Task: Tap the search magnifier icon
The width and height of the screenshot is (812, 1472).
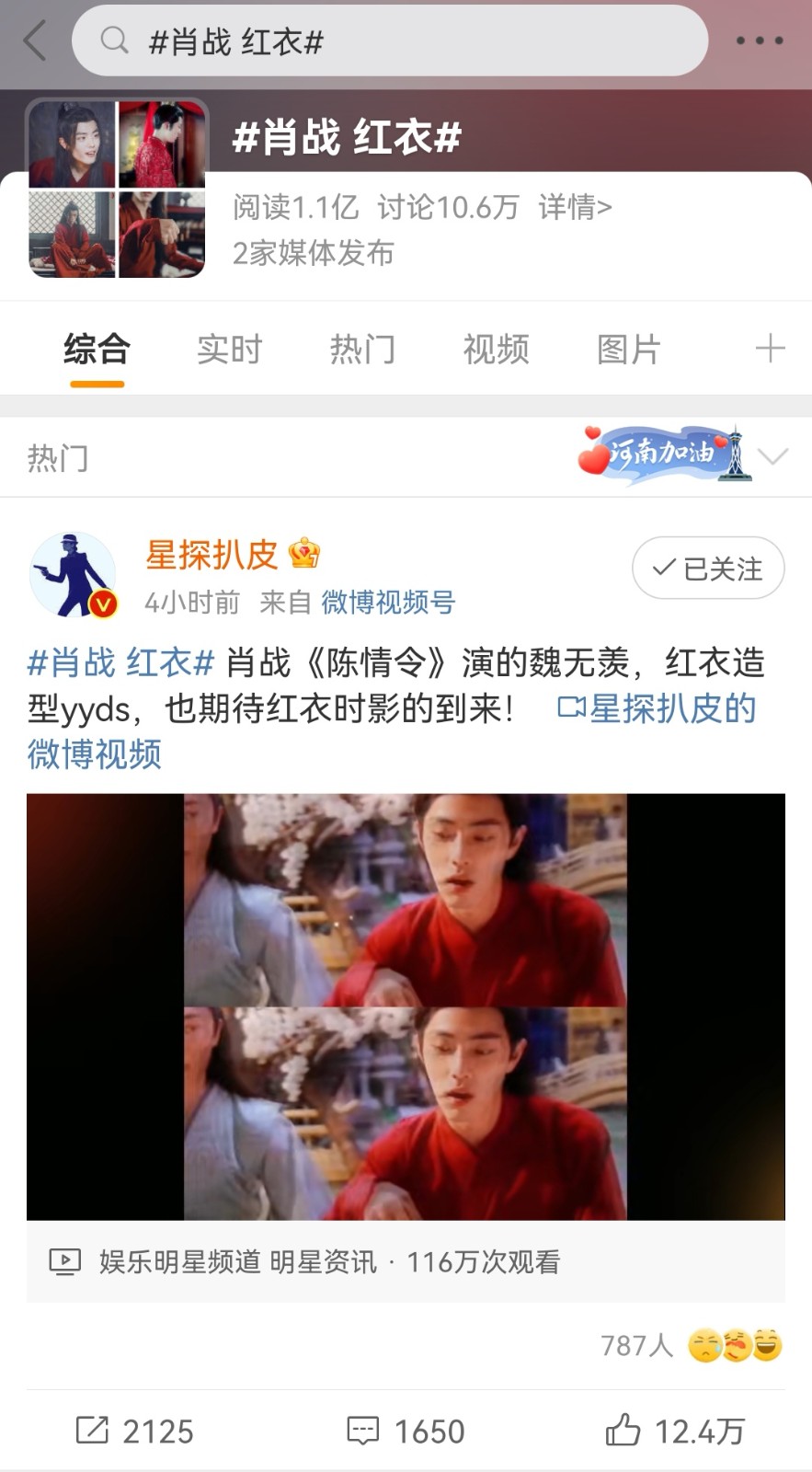Action: (112, 40)
